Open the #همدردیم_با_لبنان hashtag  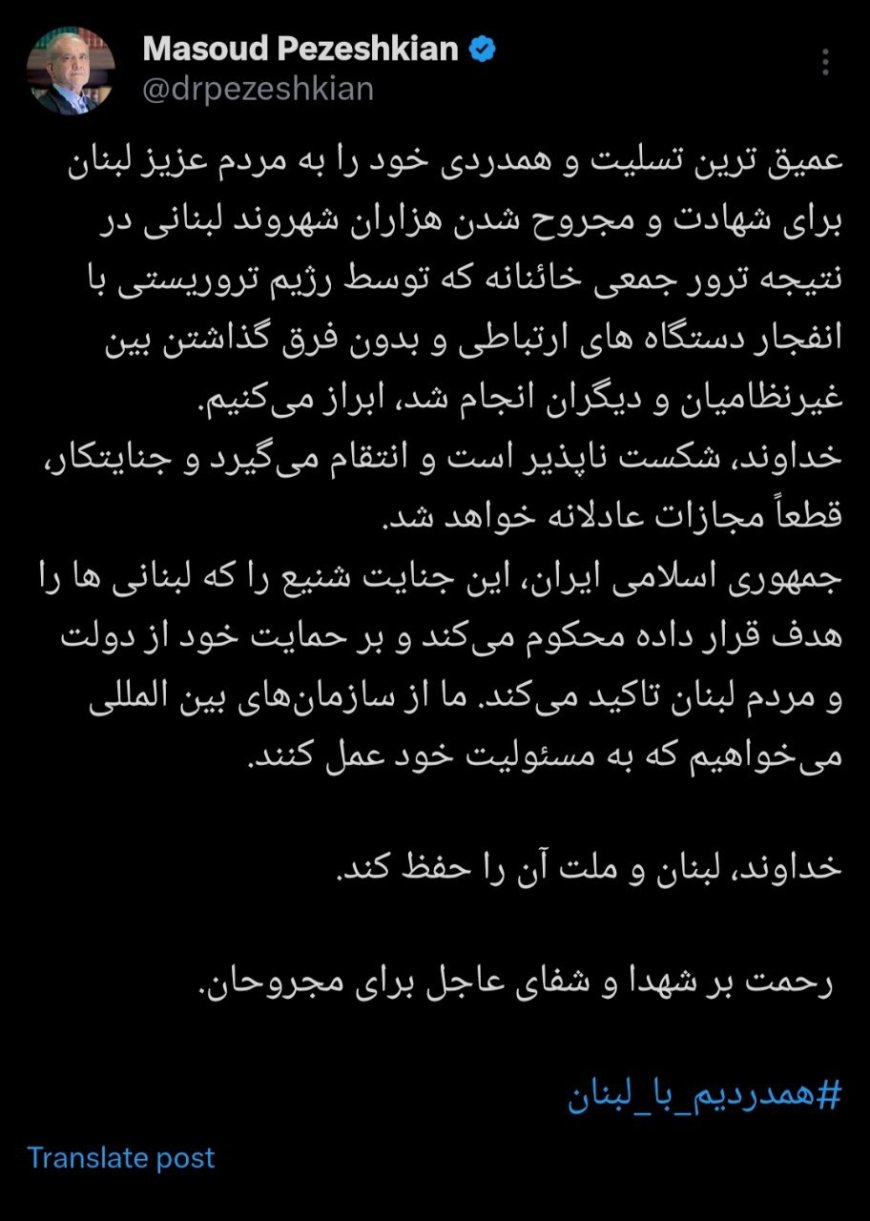tap(705, 1098)
